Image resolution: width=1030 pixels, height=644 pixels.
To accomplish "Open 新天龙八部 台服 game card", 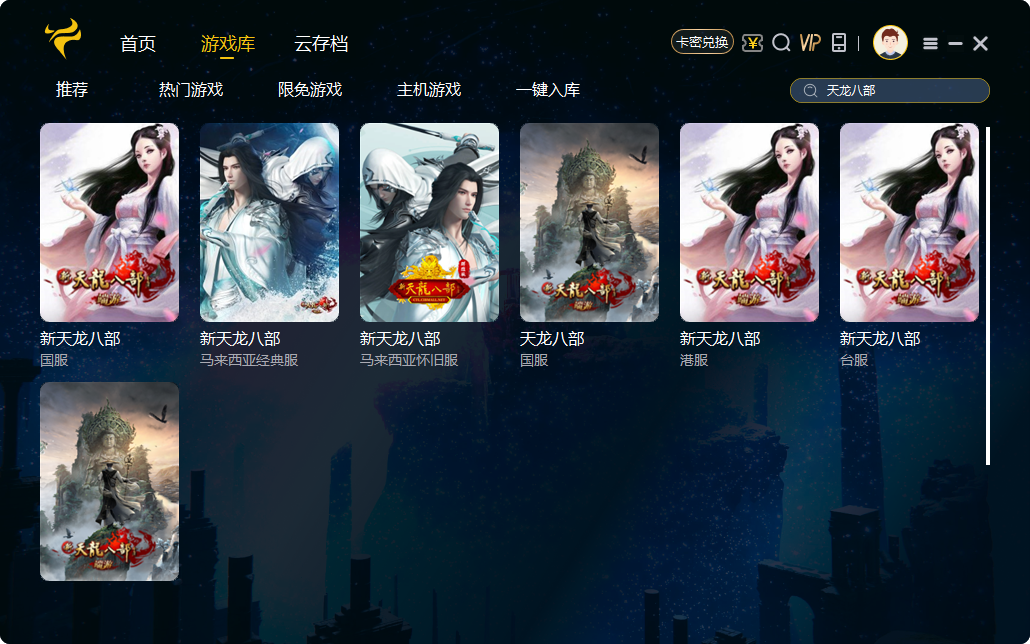I will pos(909,222).
